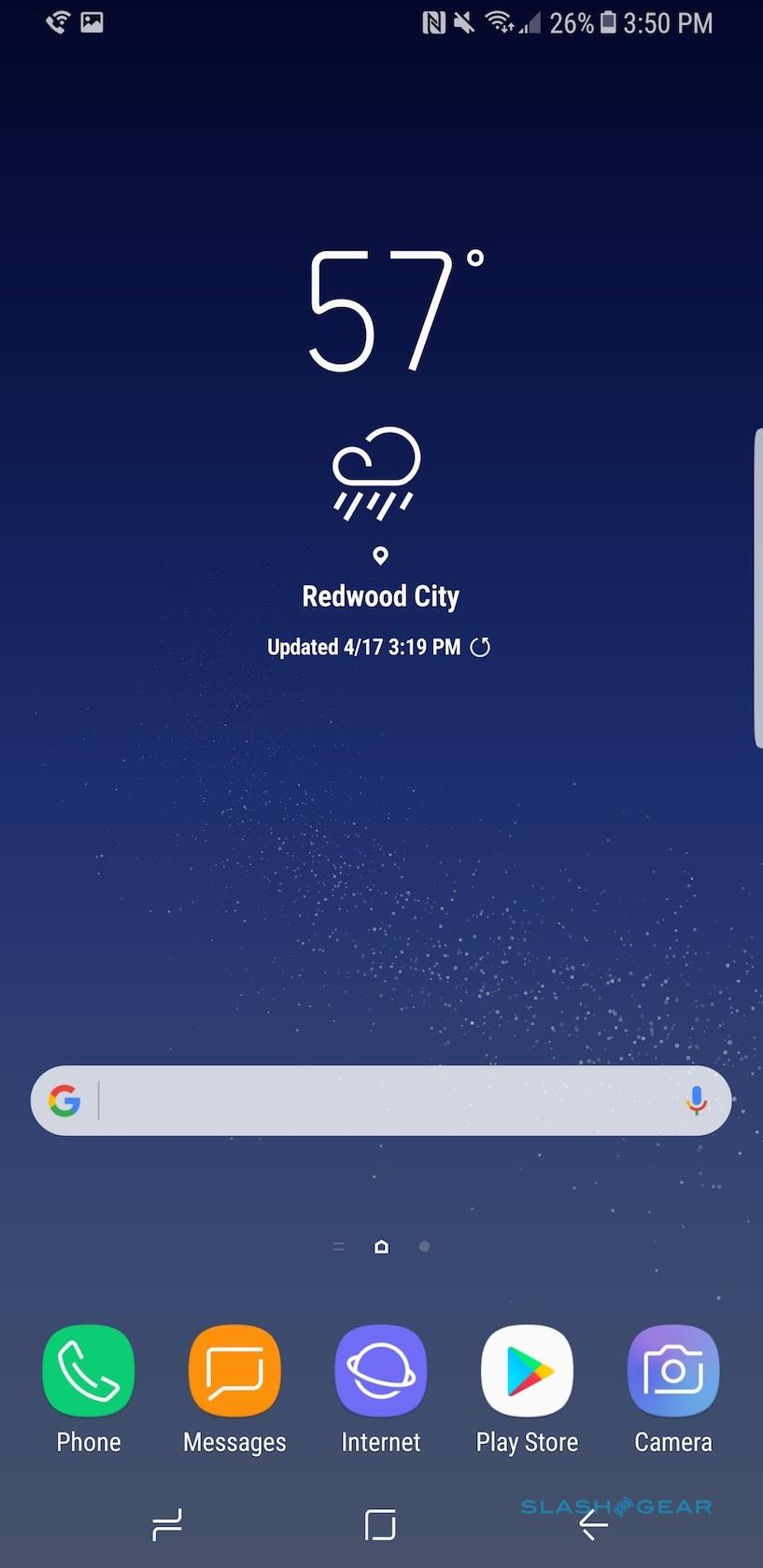This screenshot has width=763, height=1568.
Task: Open the Play Store
Action: click(x=527, y=1370)
